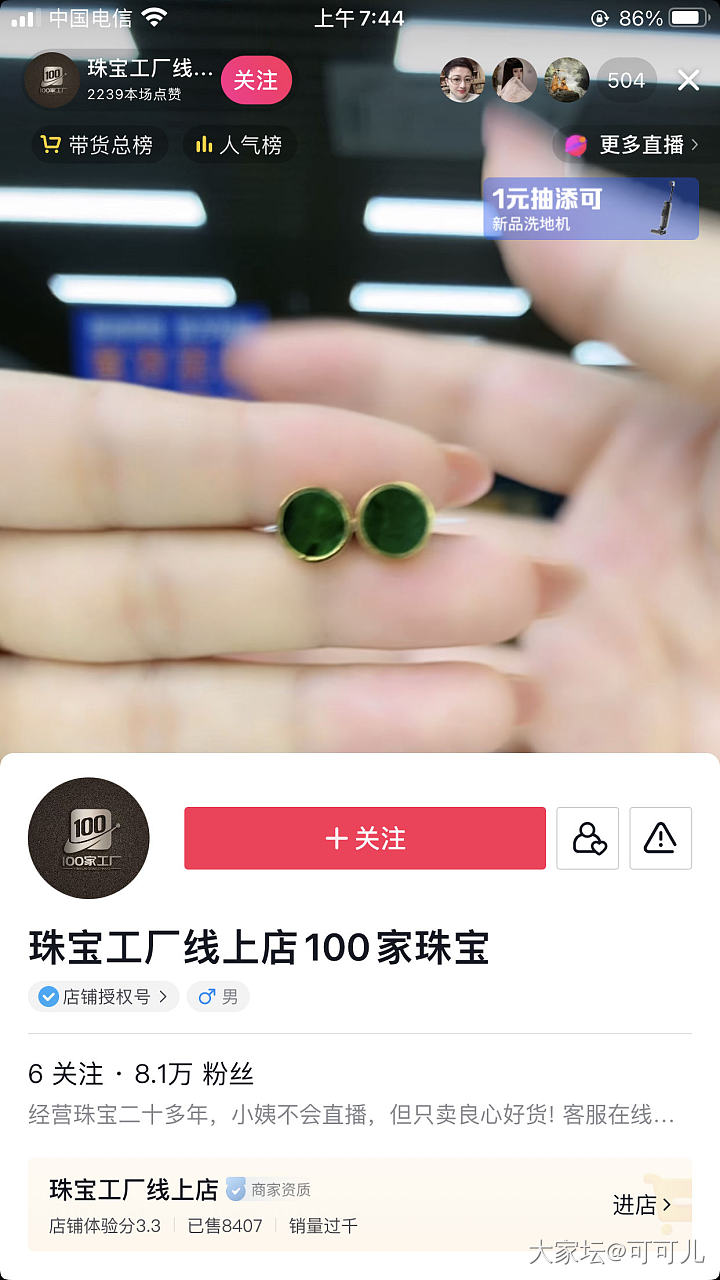Enter the shop via 进店
The image size is (720, 1280).
point(641,1205)
